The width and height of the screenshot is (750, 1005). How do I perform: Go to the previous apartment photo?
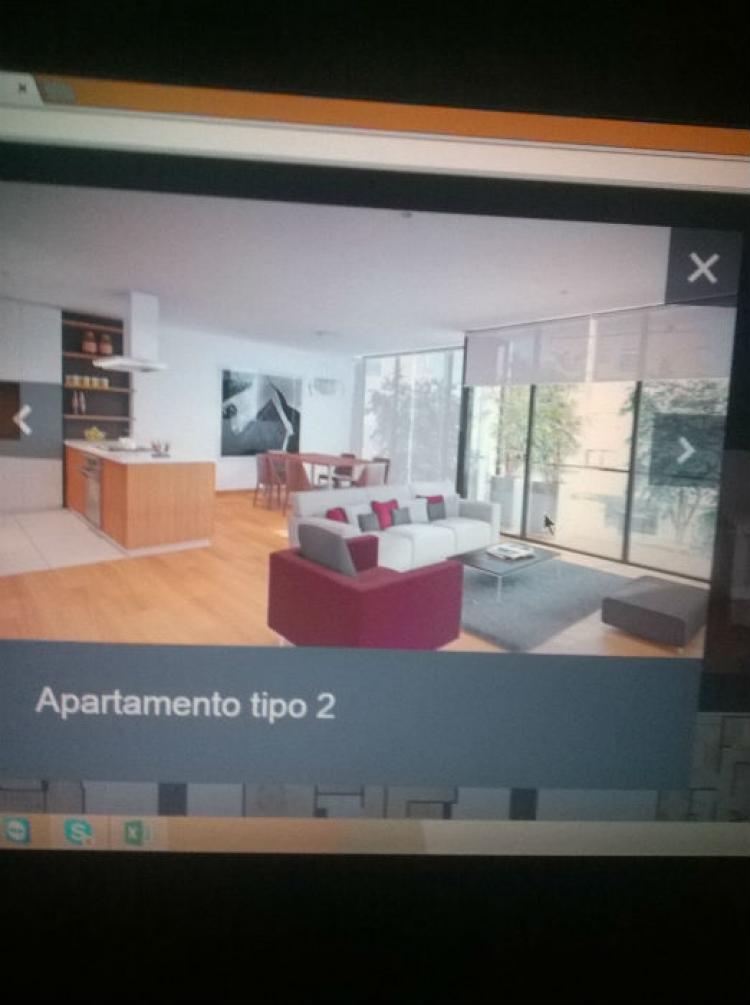pyautogui.click(x=22, y=420)
